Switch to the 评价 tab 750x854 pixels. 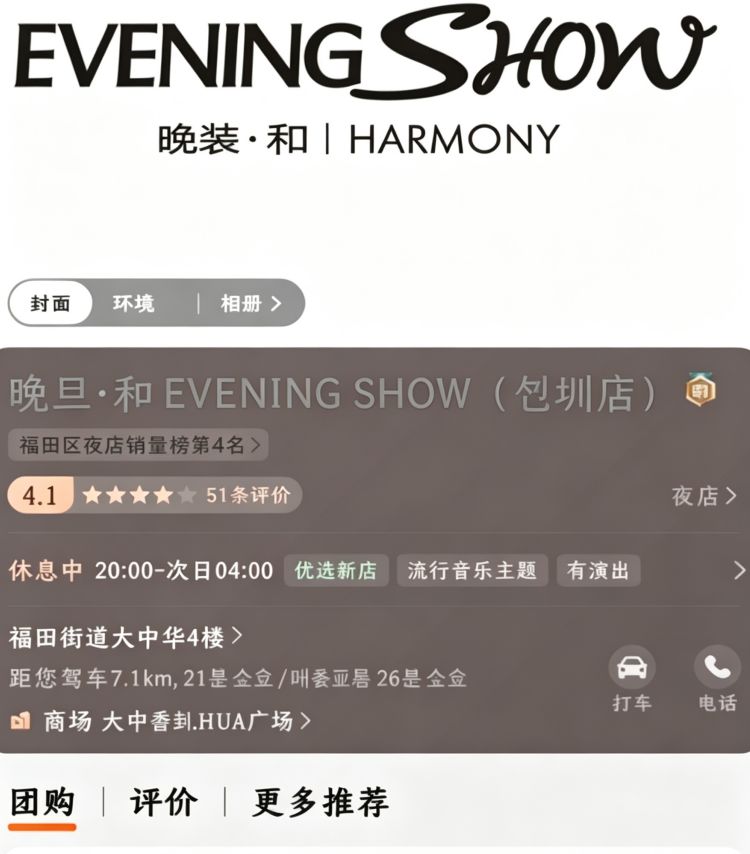click(164, 802)
